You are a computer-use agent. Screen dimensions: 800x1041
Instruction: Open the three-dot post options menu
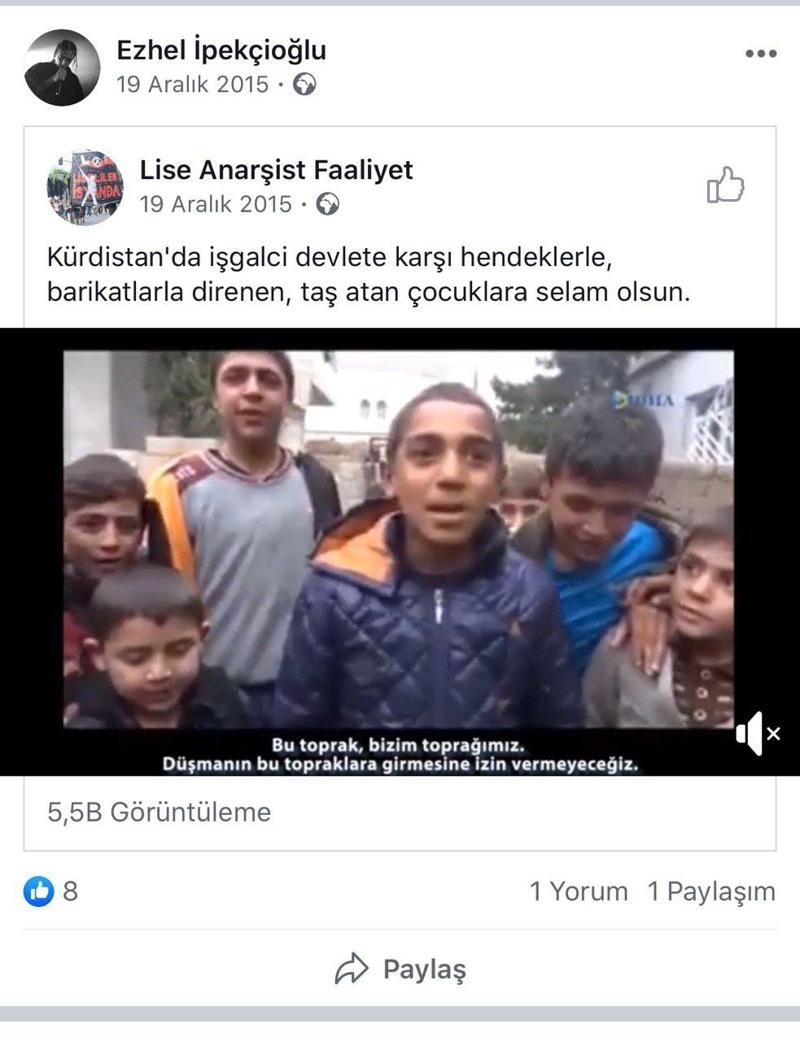pos(760,54)
